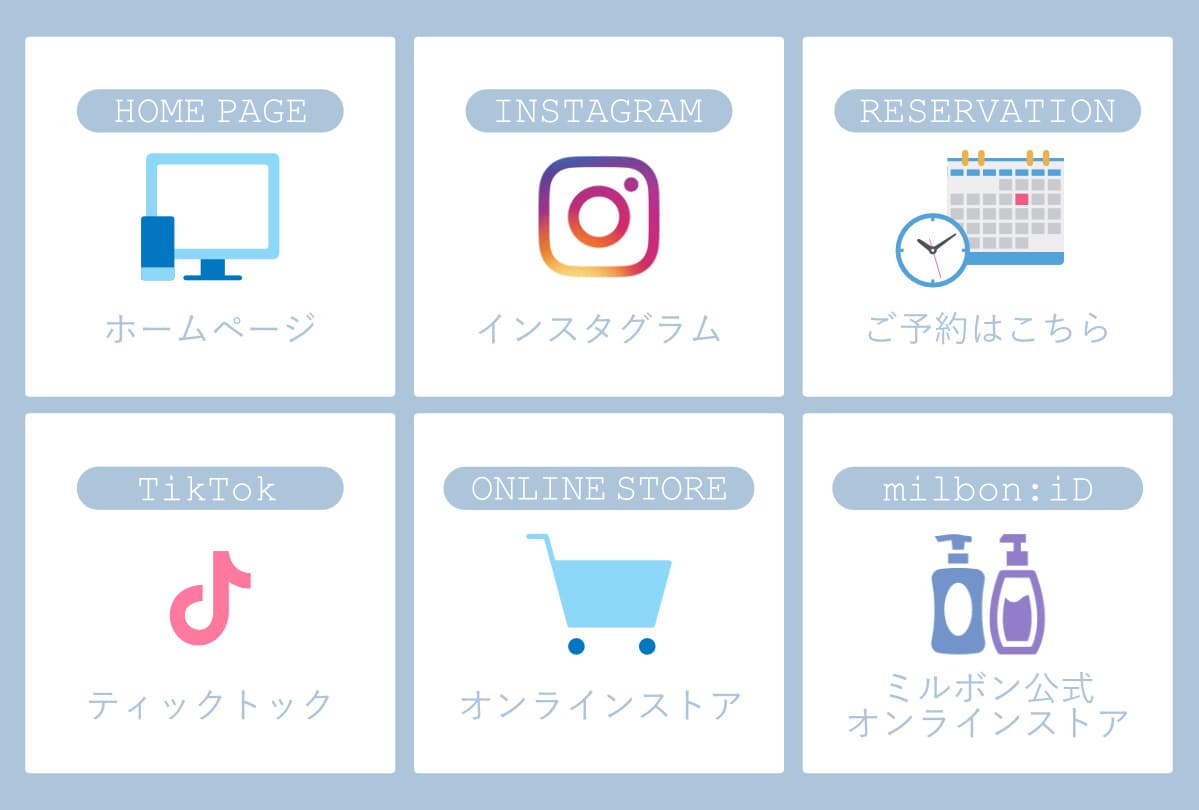Image resolution: width=1199 pixels, height=810 pixels.
Task: Open the TikTok tile
Action: (210, 593)
